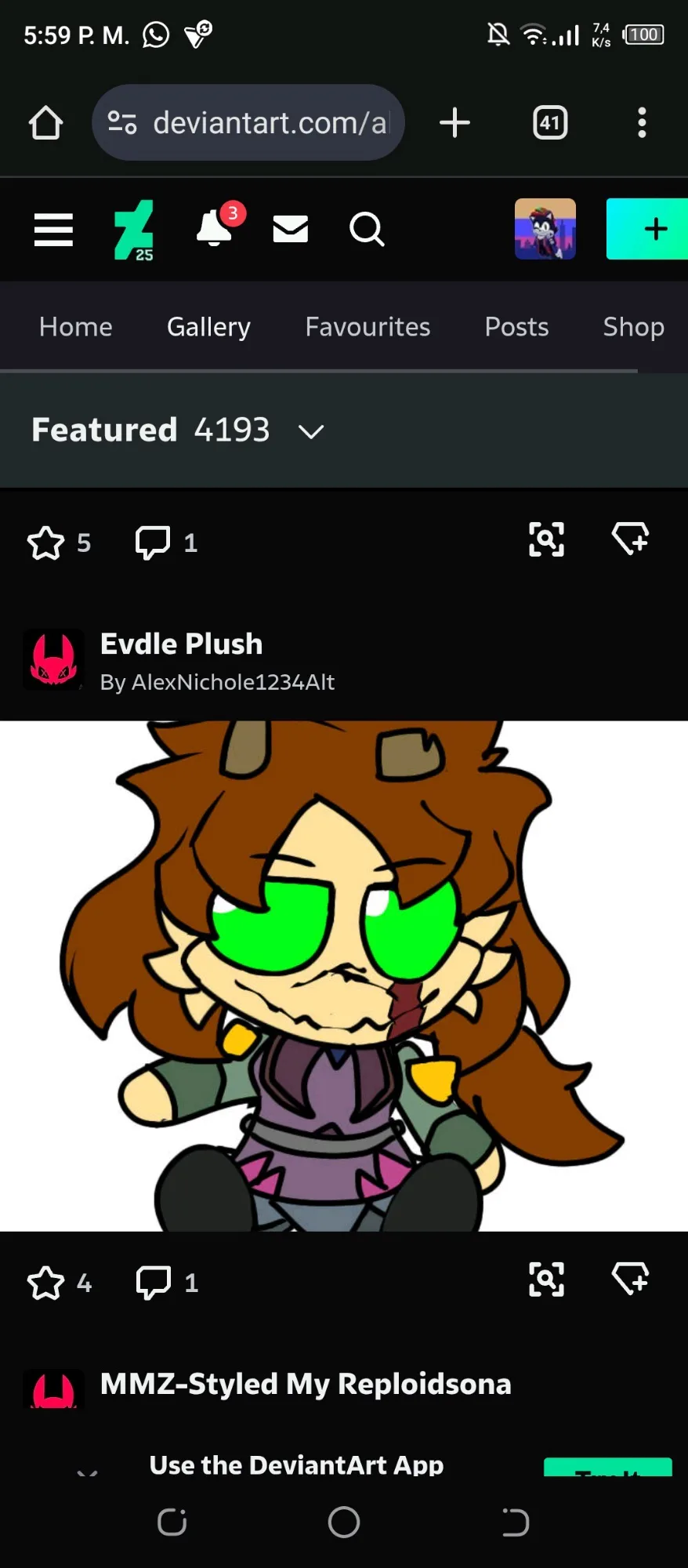Open the Evdle Plush artwork

click(x=344, y=975)
